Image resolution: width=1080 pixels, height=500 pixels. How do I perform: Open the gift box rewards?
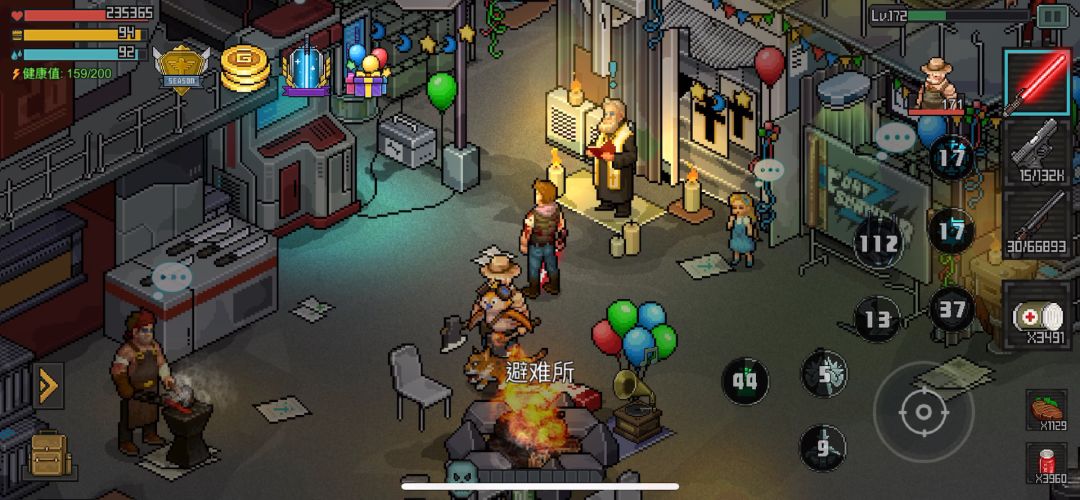pyautogui.click(x=367, y=72)
